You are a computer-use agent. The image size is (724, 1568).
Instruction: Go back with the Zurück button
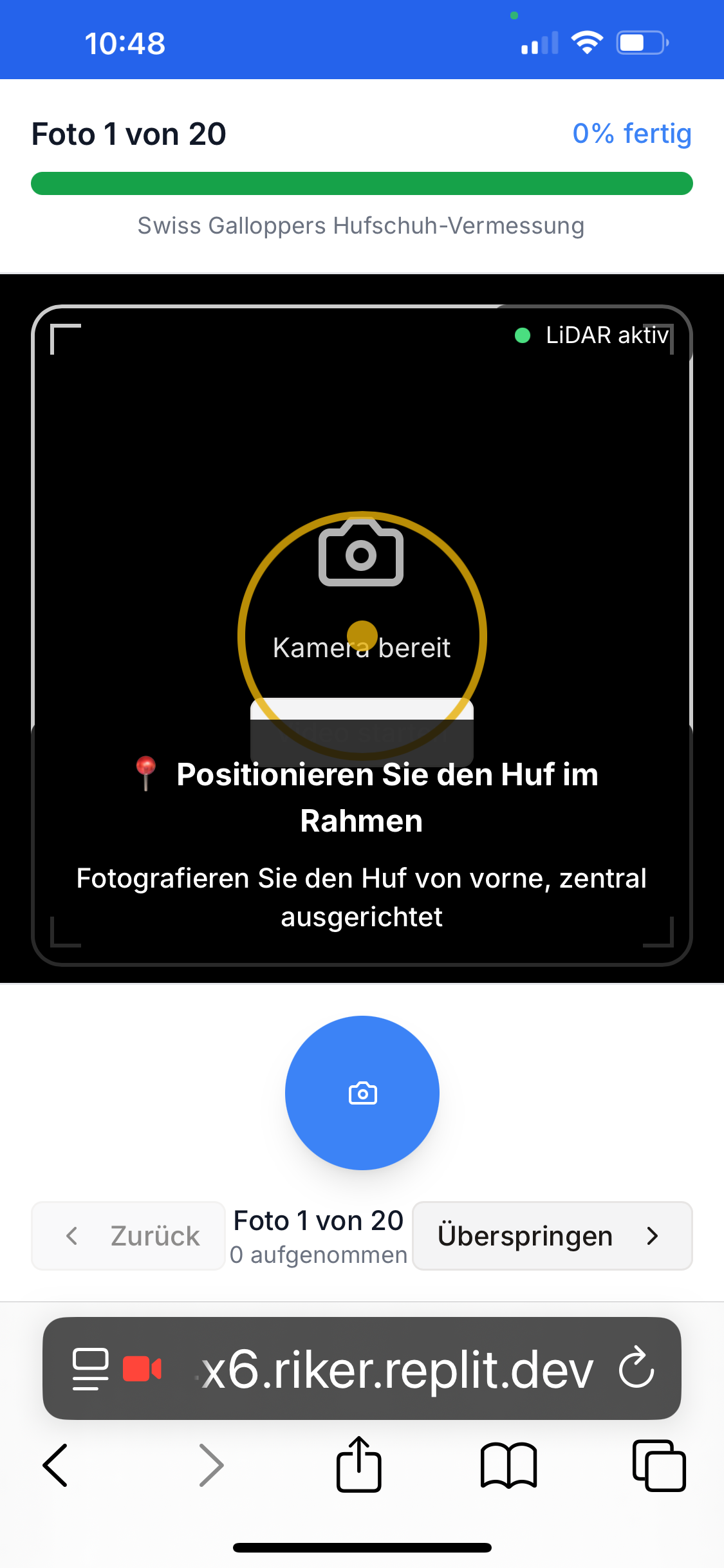click(x=129, y=1236)
